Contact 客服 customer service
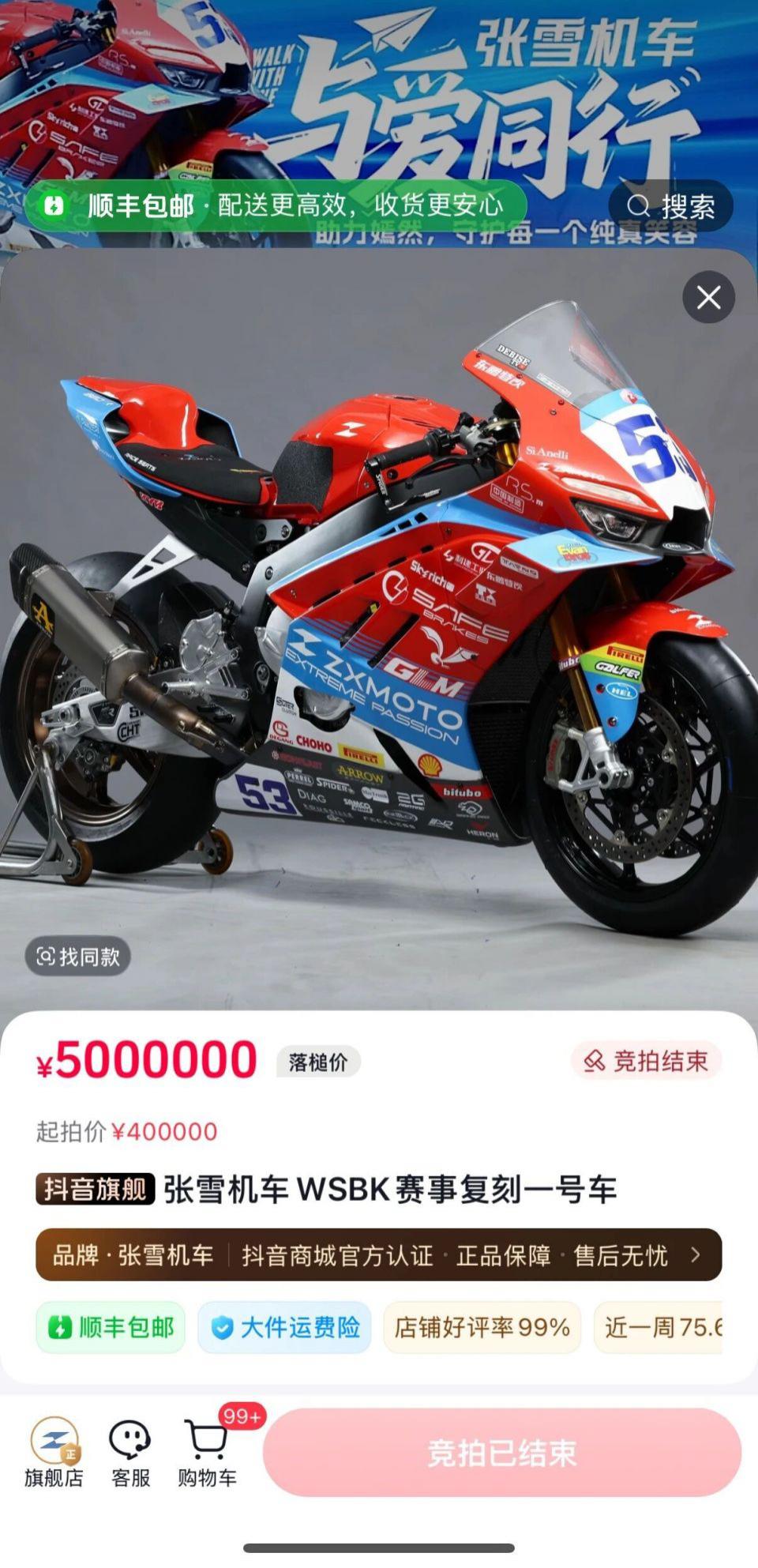 tap(130, 1453)
